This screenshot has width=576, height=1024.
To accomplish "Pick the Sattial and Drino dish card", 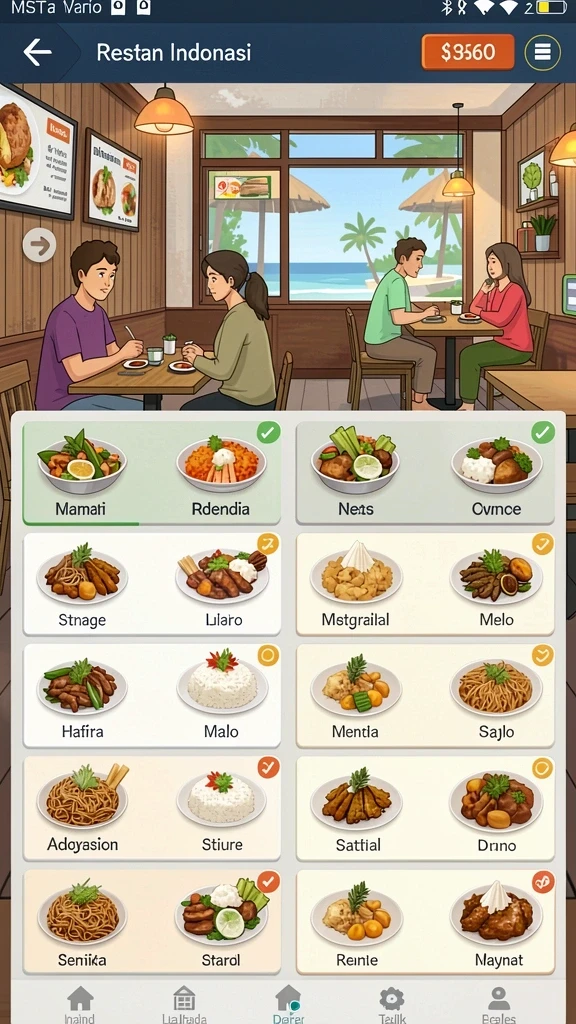I will (425, 808).
